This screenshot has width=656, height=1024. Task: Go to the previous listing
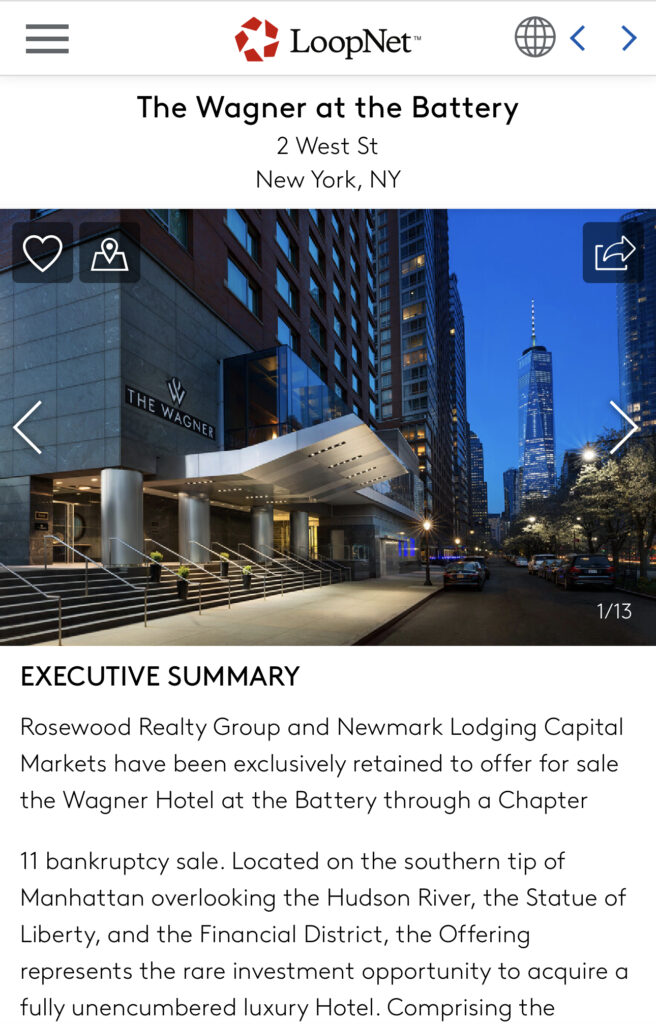pos(578,38)
